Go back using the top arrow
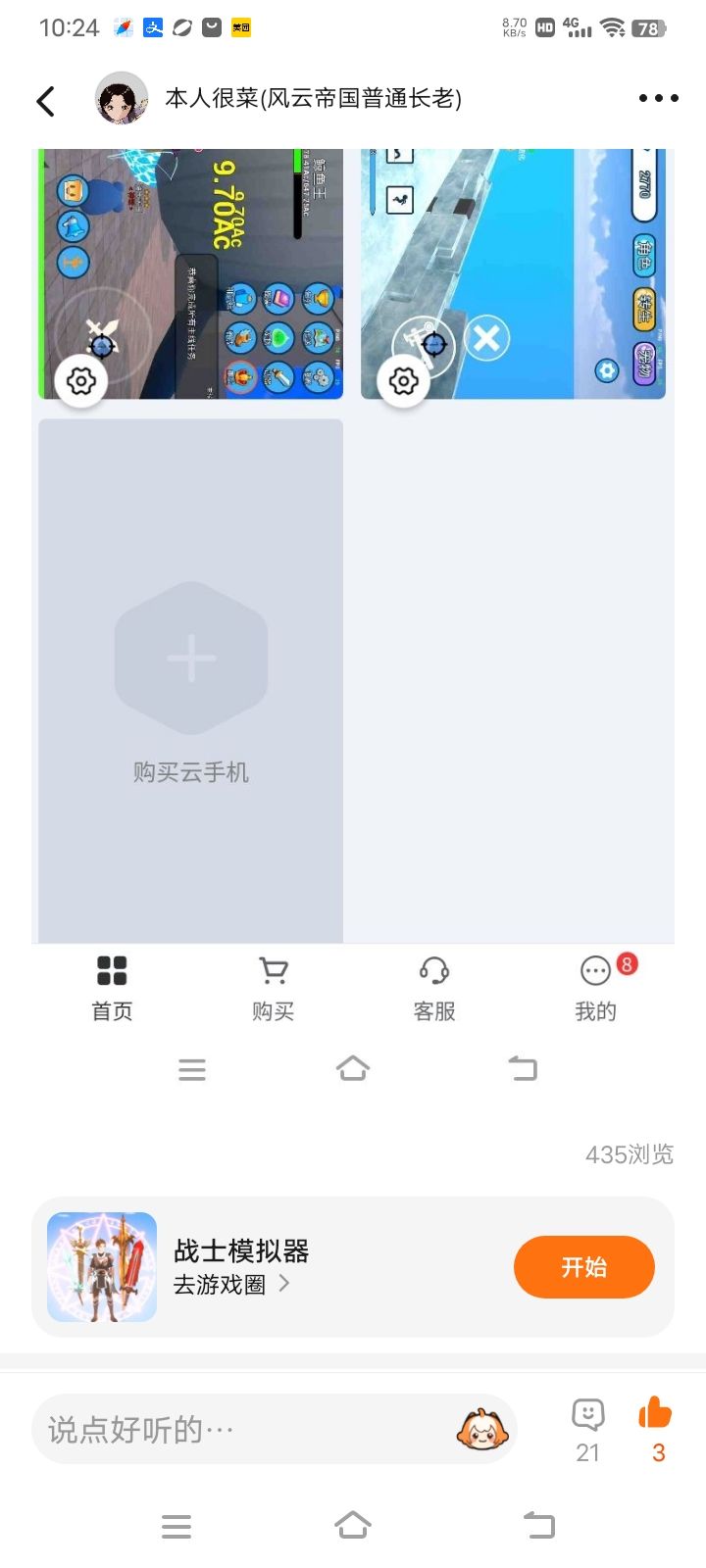 pos(45,100)
